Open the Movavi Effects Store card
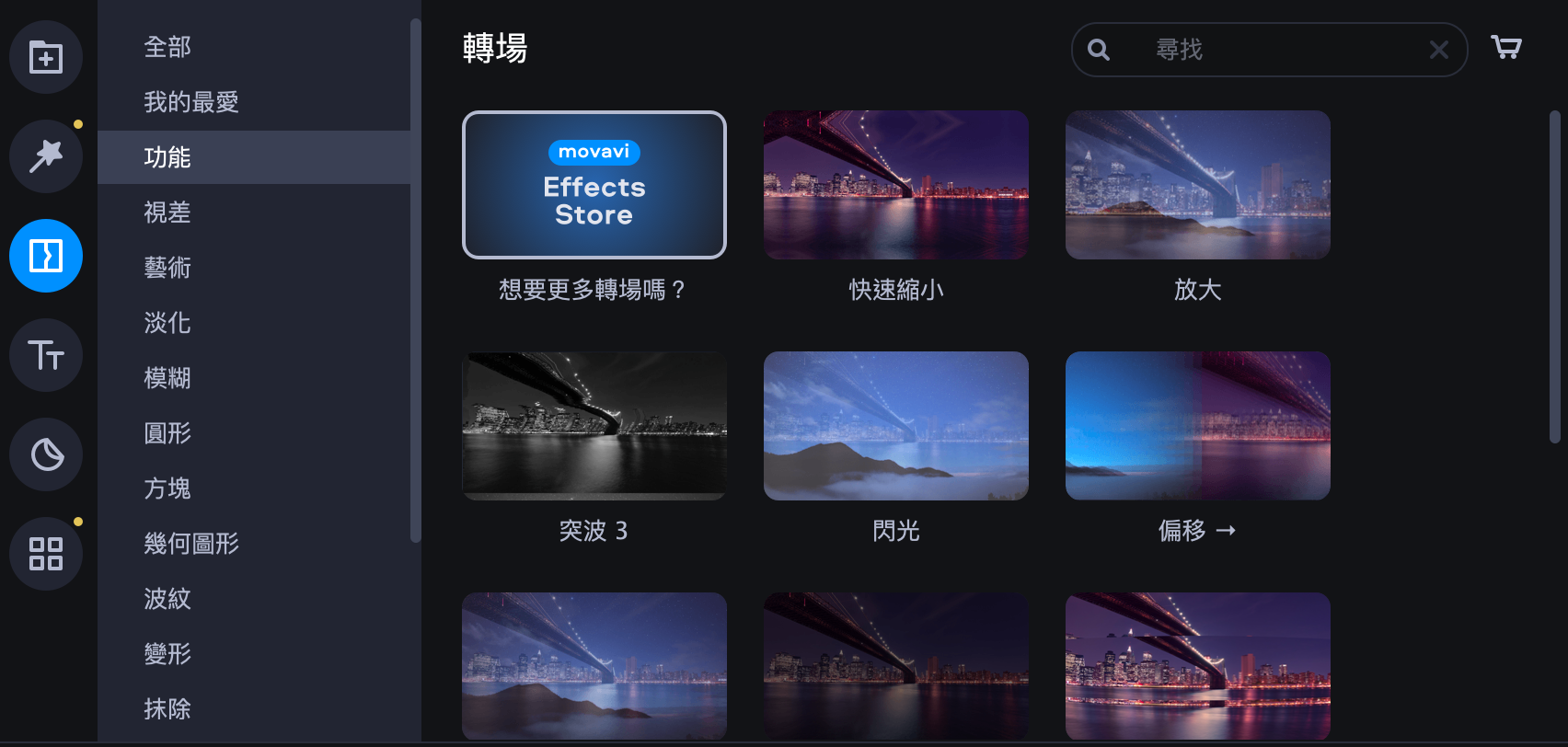Viewport: 1568px width, 747px height. pyautogui.click(x=594, y=185)
